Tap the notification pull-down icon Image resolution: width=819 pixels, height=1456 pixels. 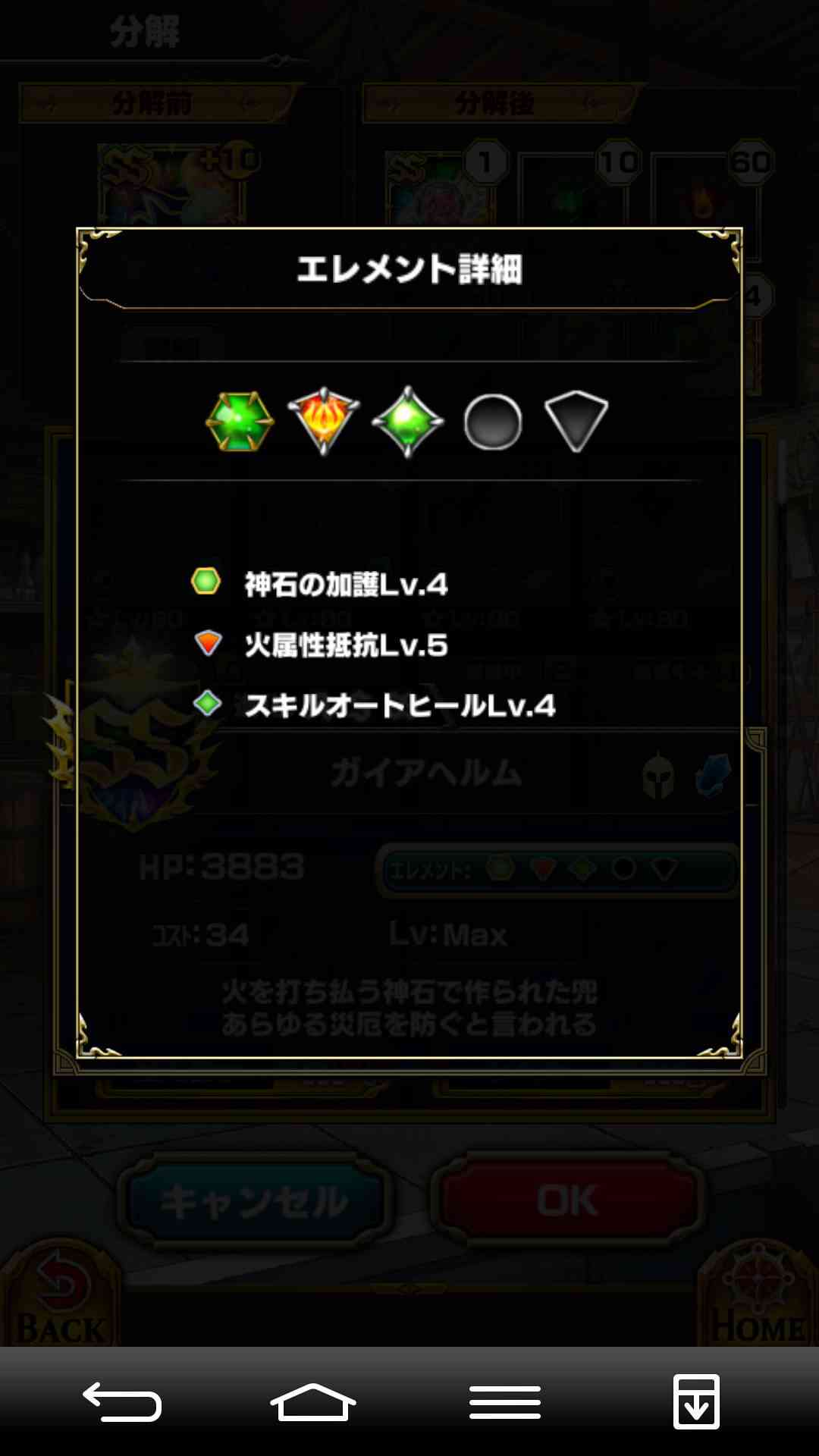696,1401
